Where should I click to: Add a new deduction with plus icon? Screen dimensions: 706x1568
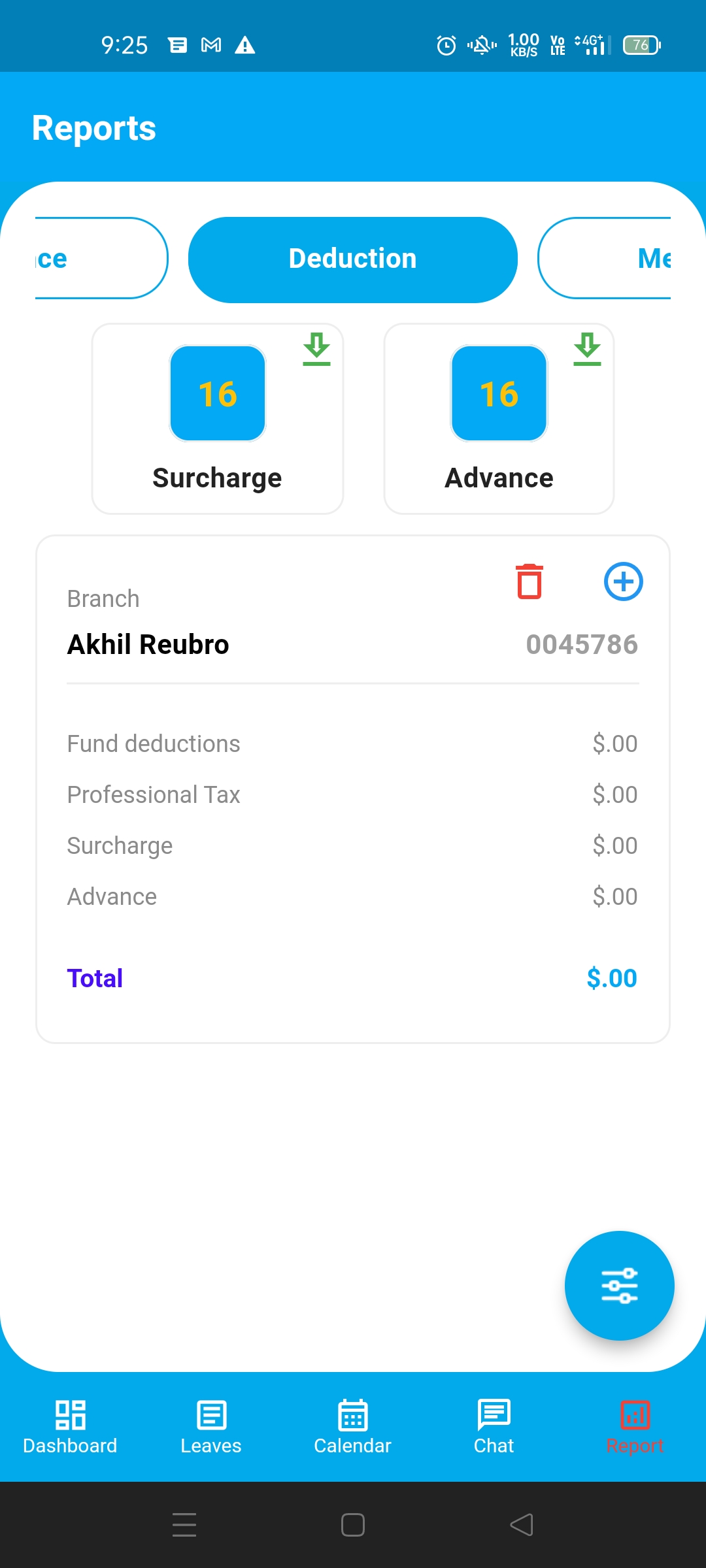tap(623, 581)
